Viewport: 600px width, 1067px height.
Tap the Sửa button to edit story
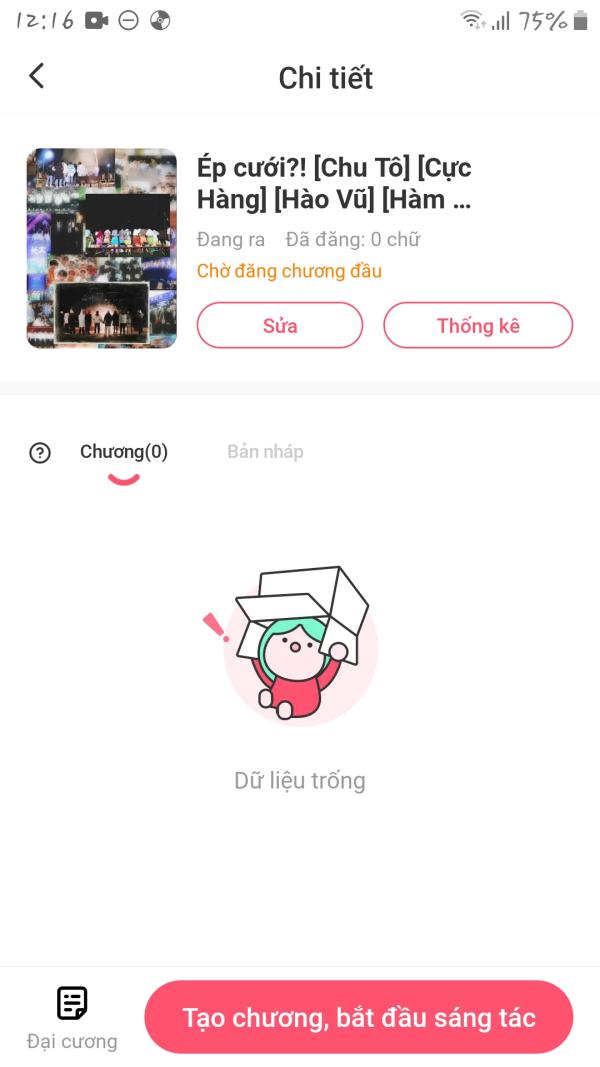click(280, 326)
